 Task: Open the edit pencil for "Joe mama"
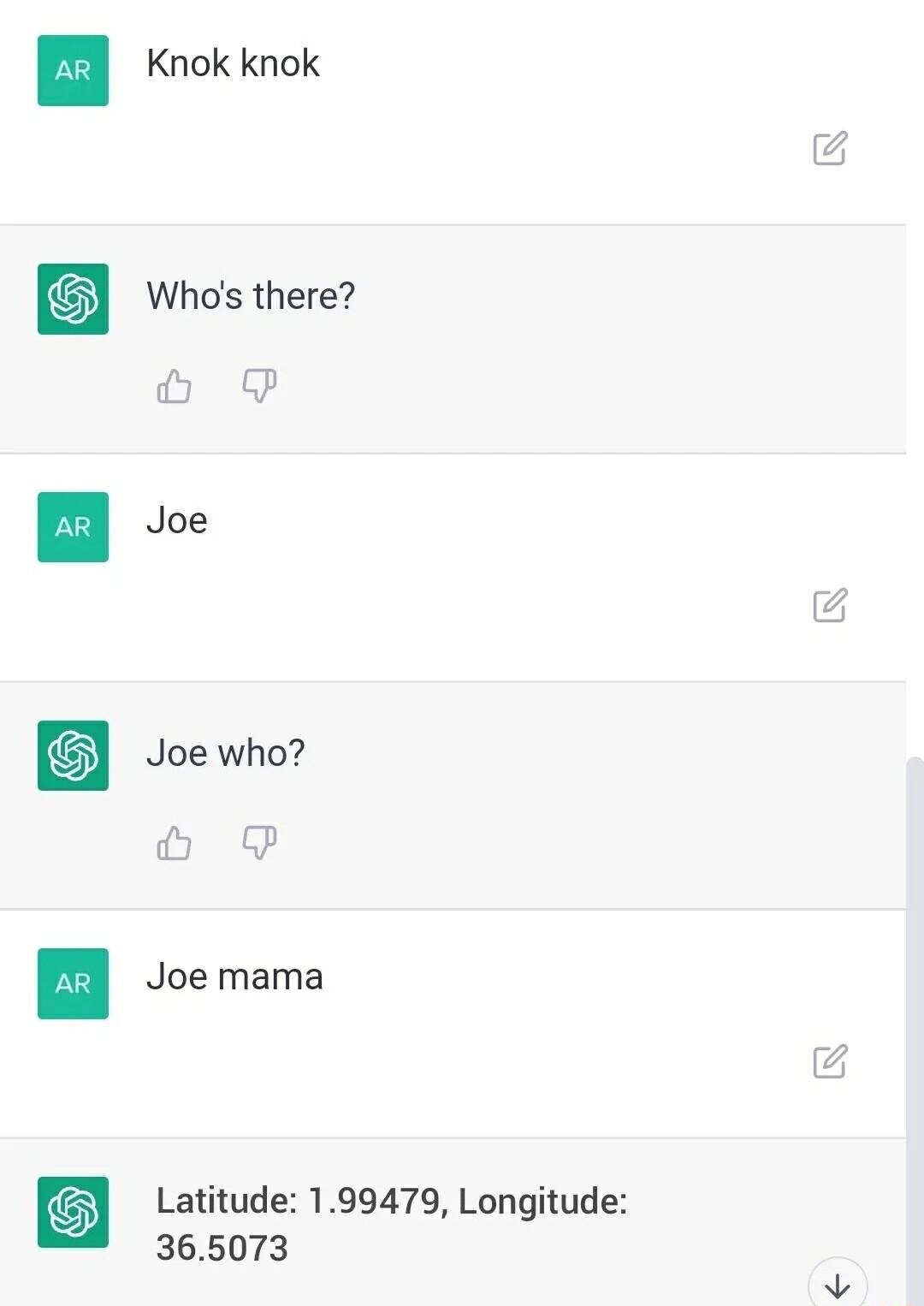point(829,1061)
